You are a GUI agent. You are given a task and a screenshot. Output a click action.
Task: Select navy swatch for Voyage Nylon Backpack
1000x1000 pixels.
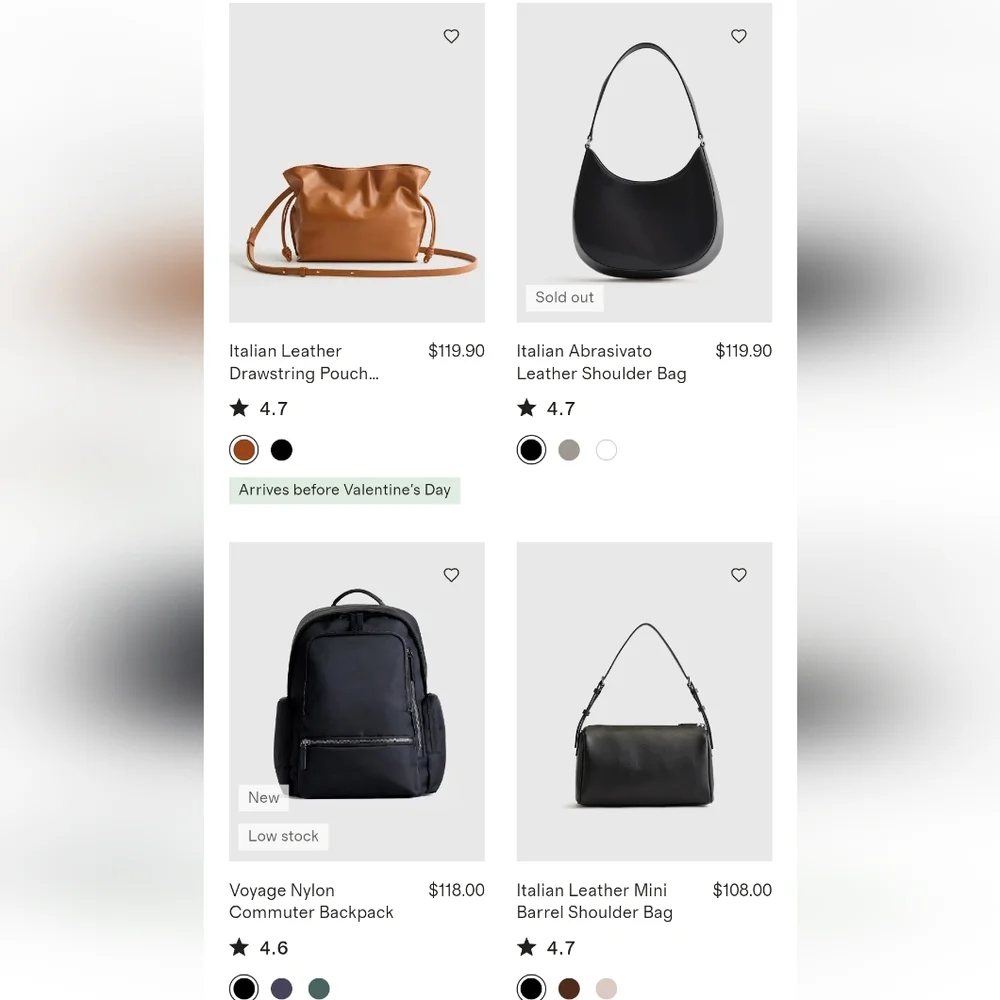point(282,988)
